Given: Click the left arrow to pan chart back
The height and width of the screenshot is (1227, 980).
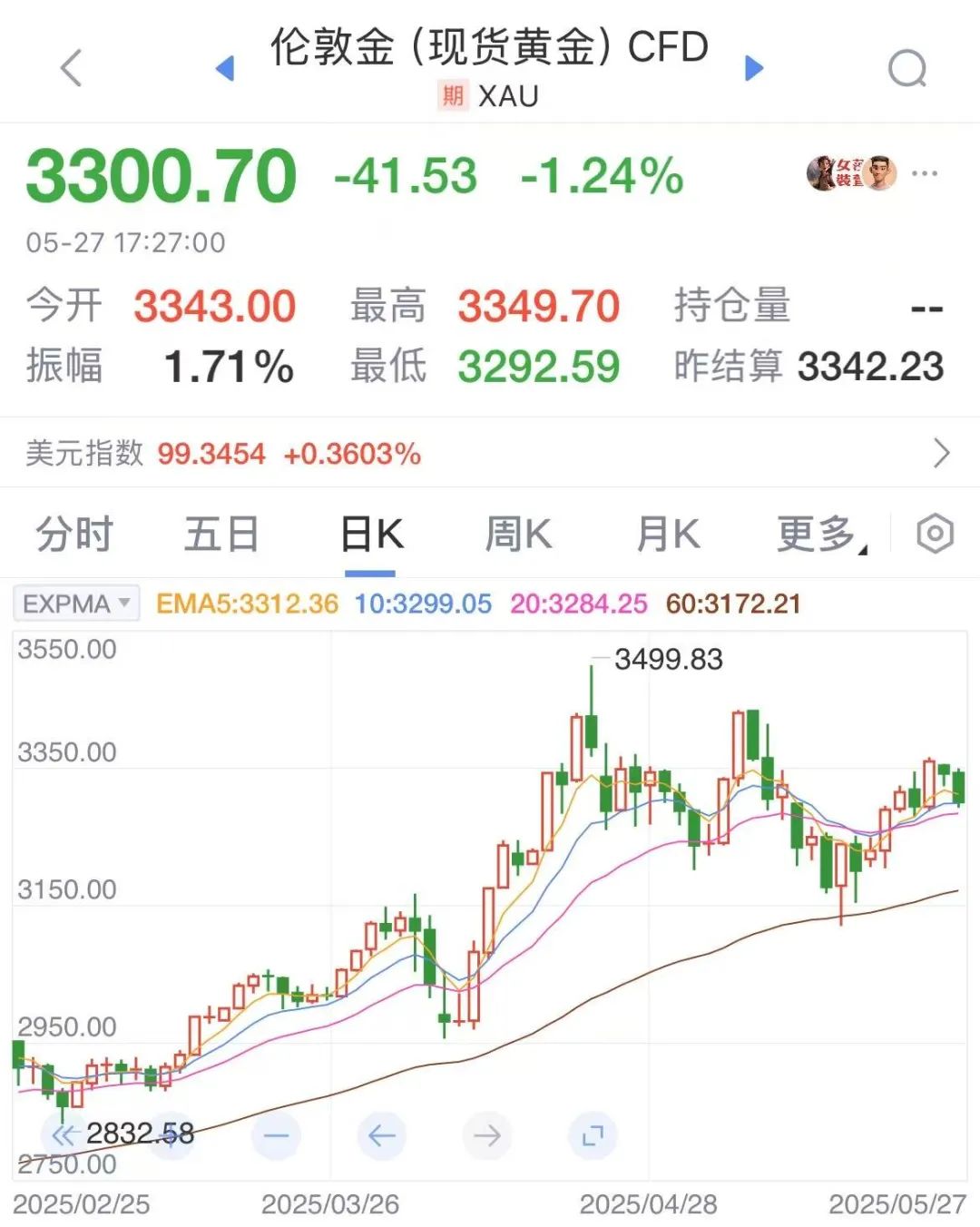Looking at the screenshot, I should coord(381,1135).
